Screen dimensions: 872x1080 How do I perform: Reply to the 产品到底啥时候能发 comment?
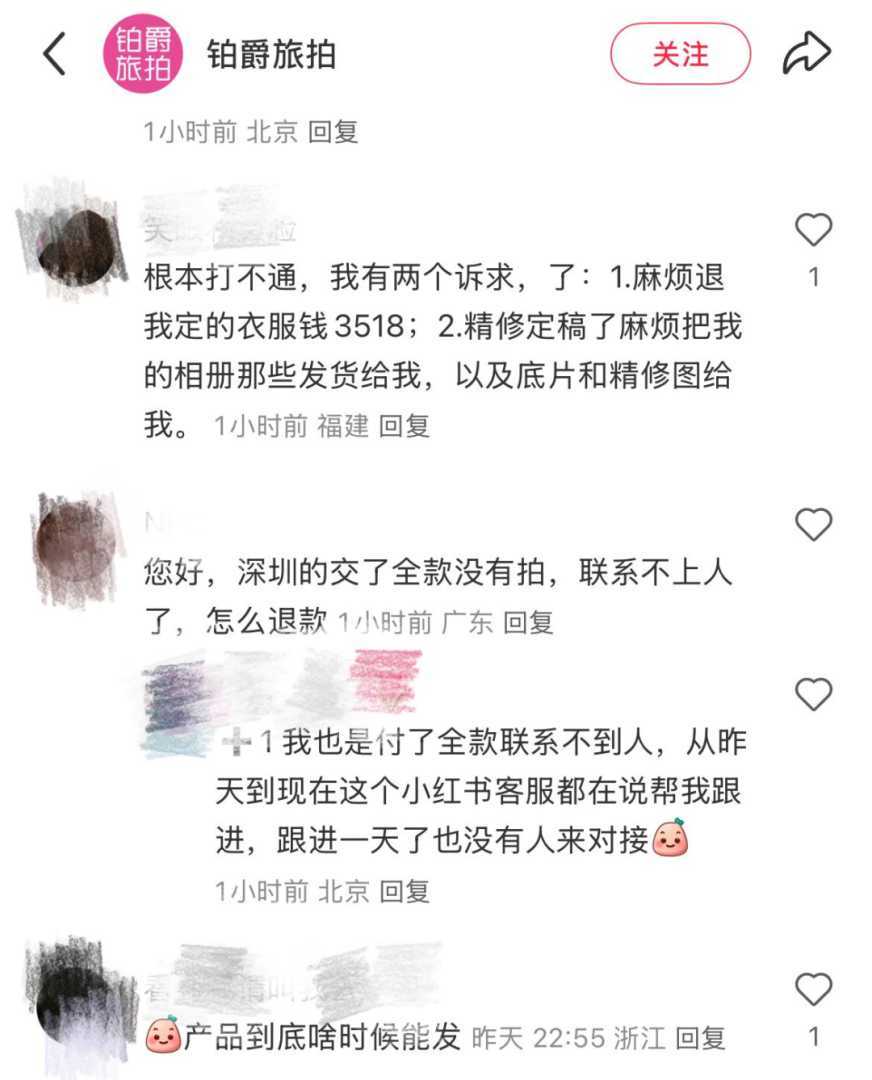(x=700, y=1038)
